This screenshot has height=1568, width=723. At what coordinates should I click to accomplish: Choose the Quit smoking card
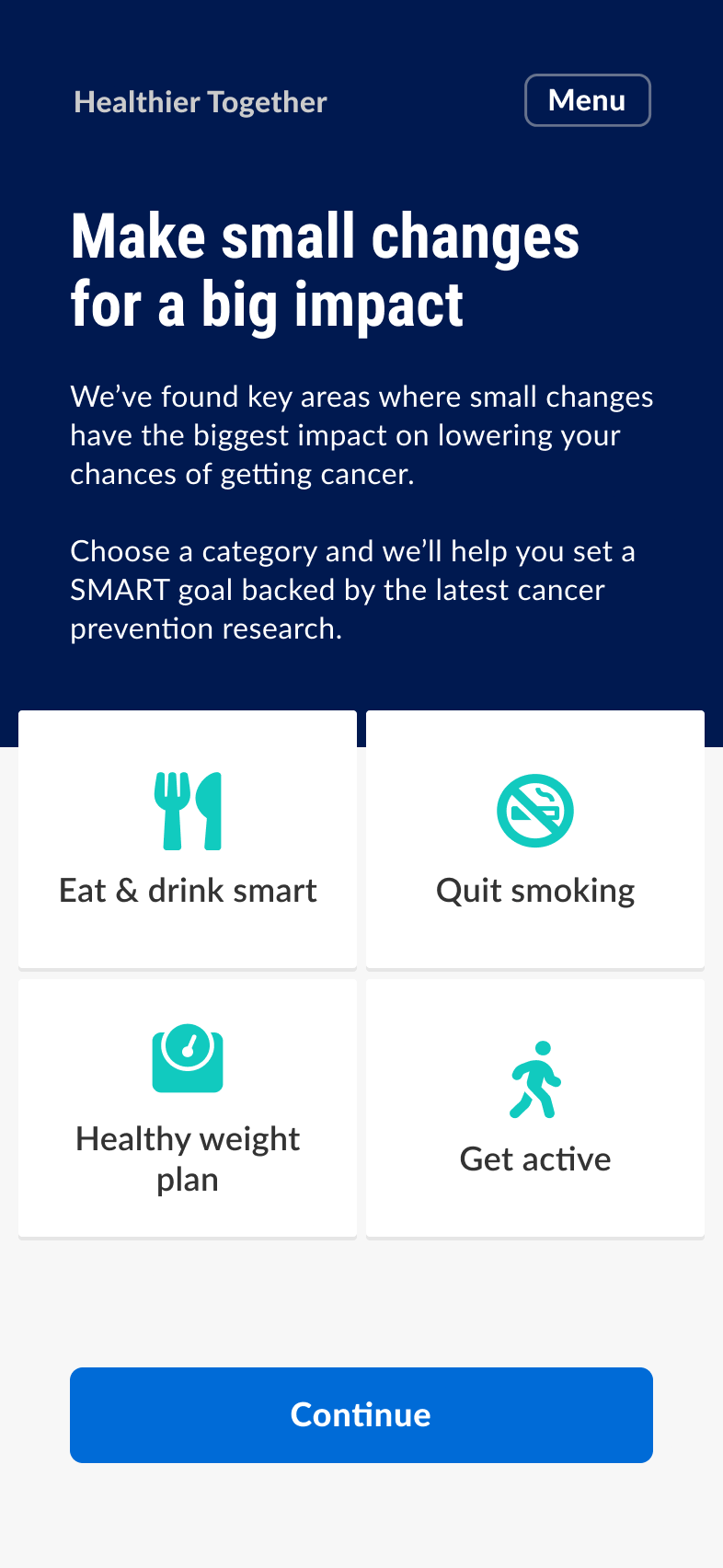pos(534,838)
